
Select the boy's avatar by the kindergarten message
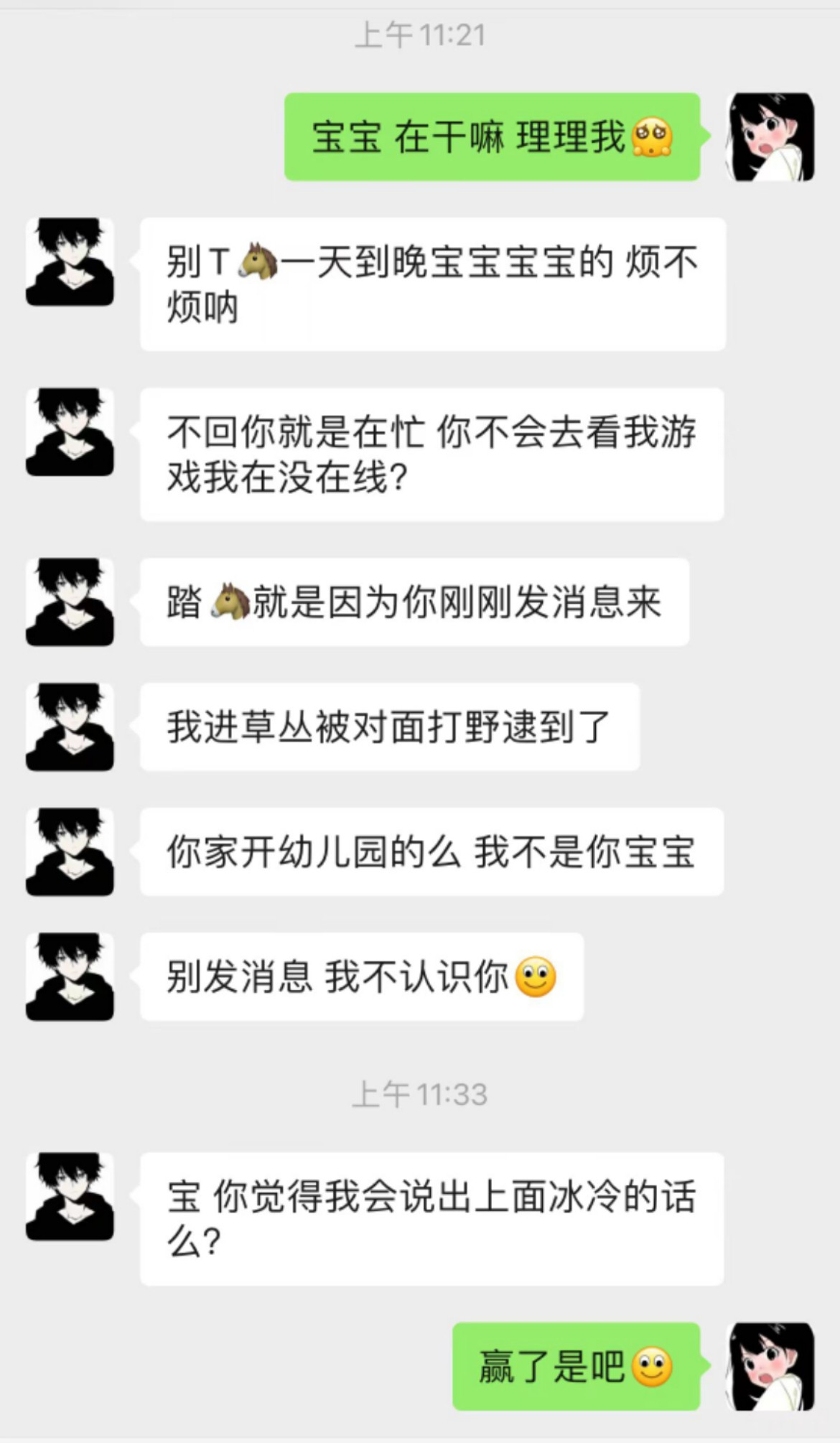[70, 851]
